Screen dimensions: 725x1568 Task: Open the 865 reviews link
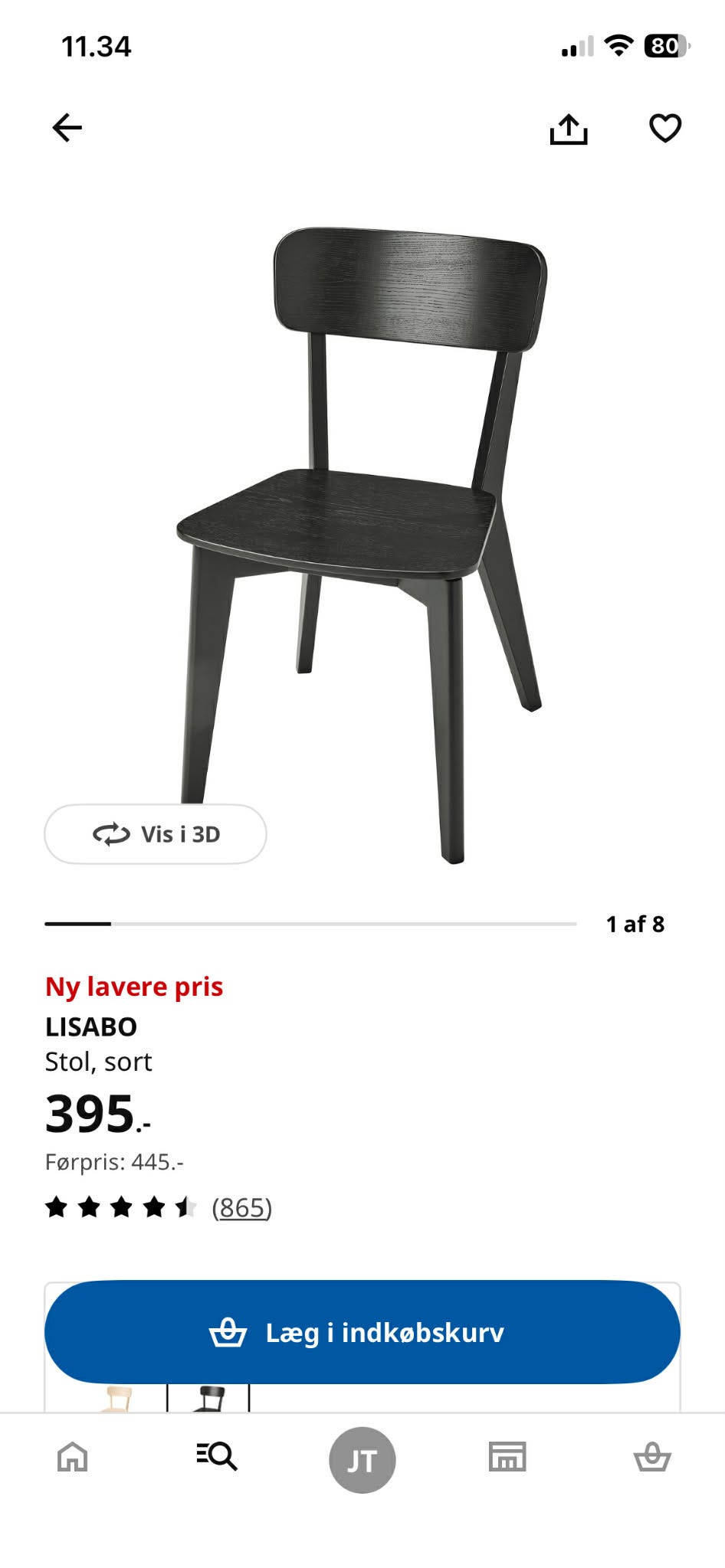(241, 1208)
